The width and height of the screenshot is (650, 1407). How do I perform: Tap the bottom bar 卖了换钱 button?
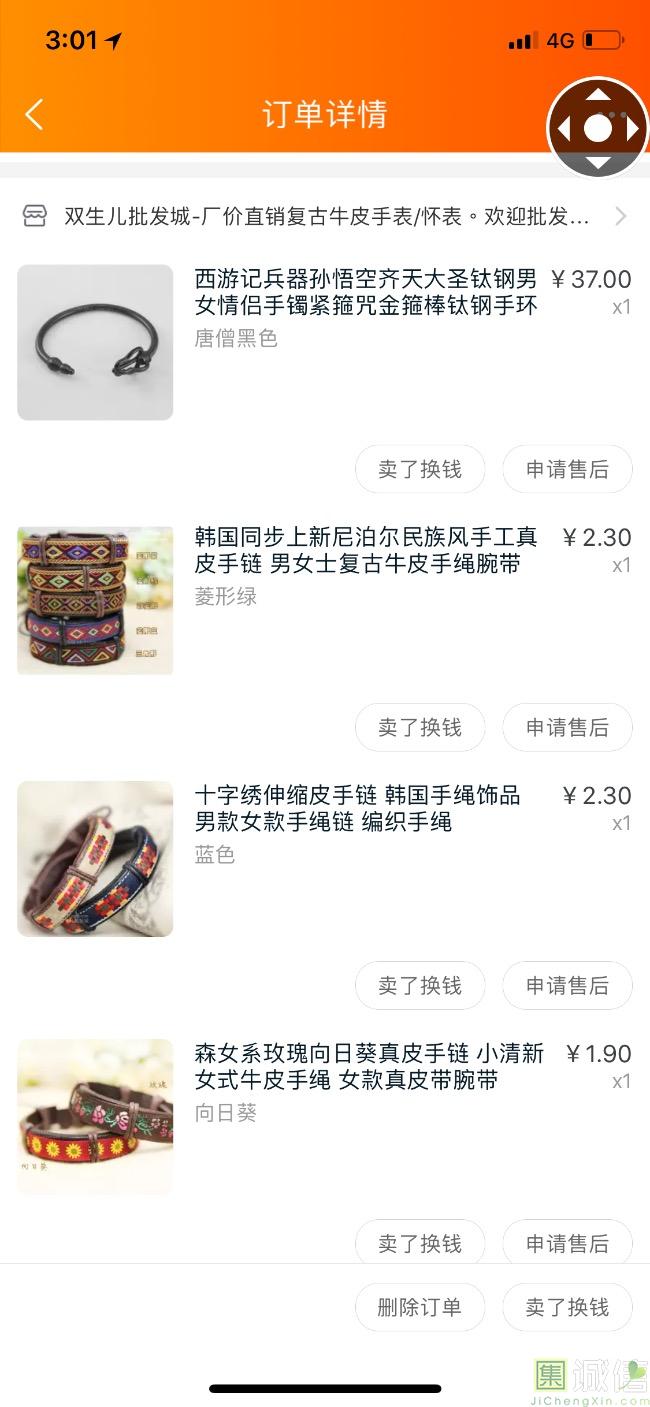coord(567,1307)
